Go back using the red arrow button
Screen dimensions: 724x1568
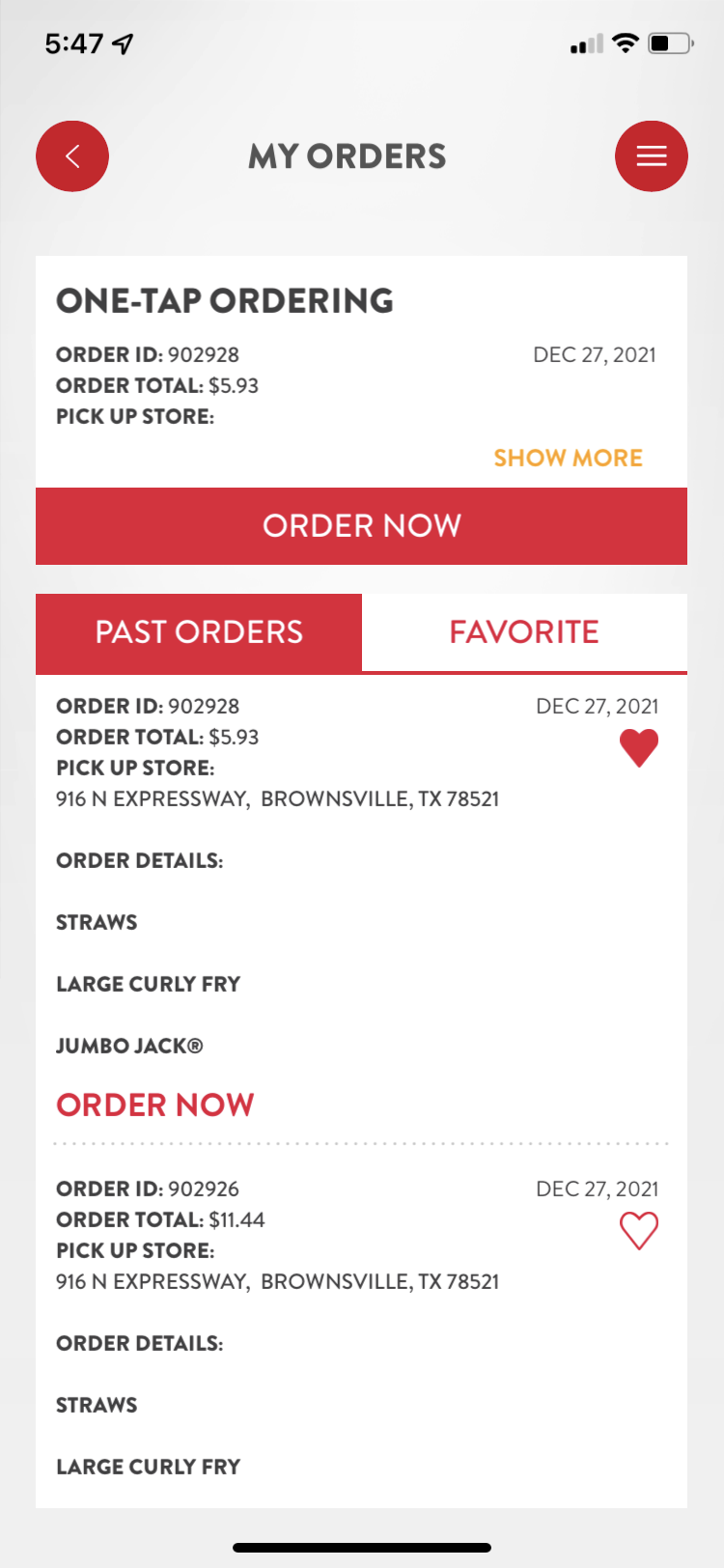point(72,156)
